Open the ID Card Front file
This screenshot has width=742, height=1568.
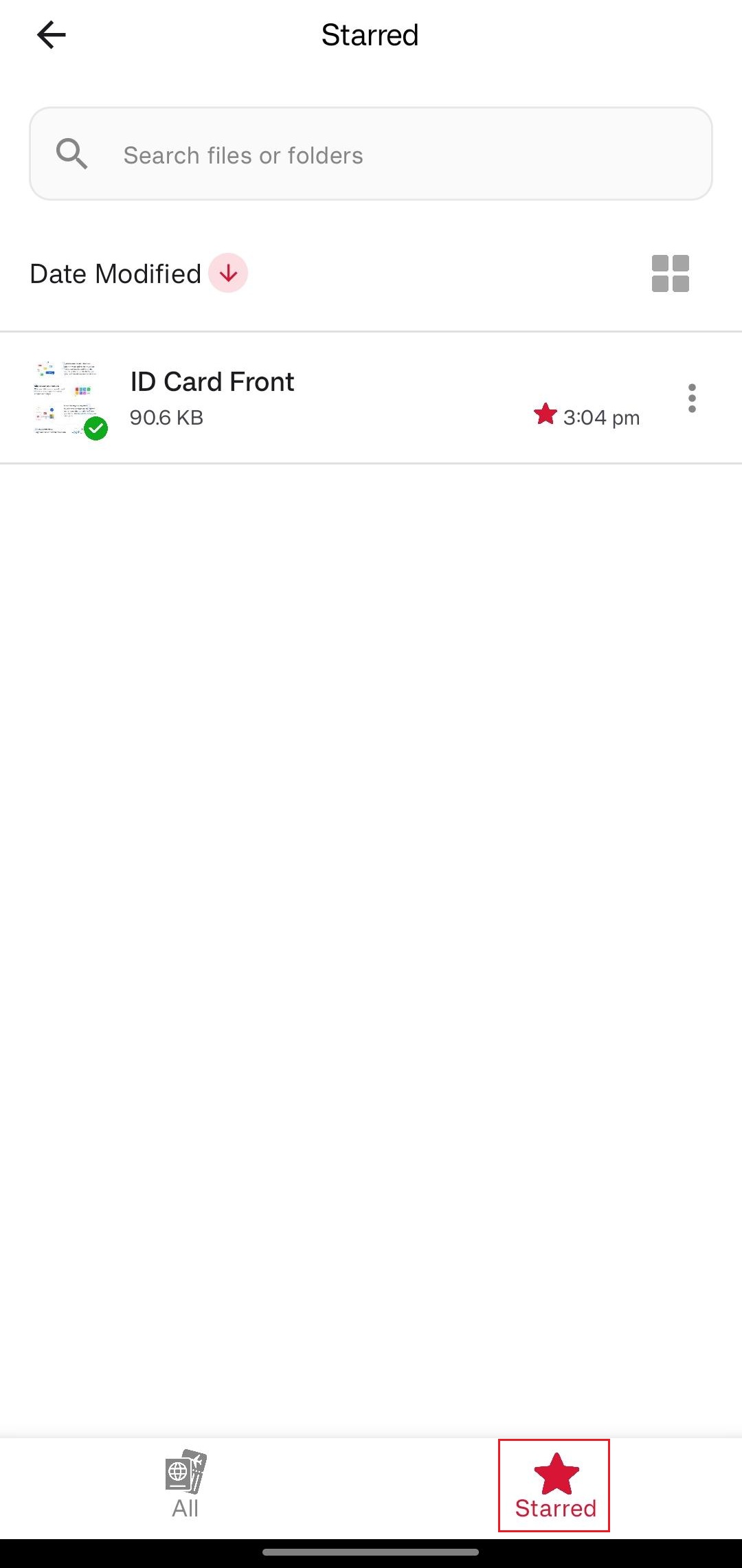[212, 383]
